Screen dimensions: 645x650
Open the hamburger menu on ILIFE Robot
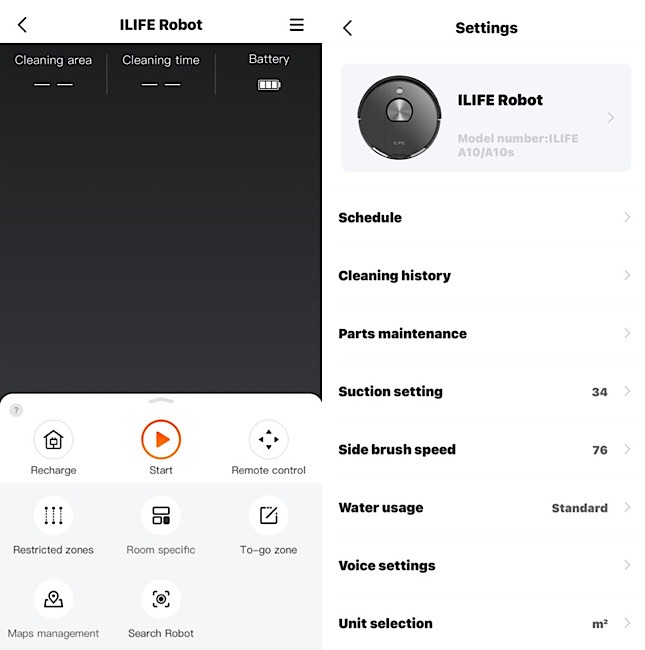point(296,25)
